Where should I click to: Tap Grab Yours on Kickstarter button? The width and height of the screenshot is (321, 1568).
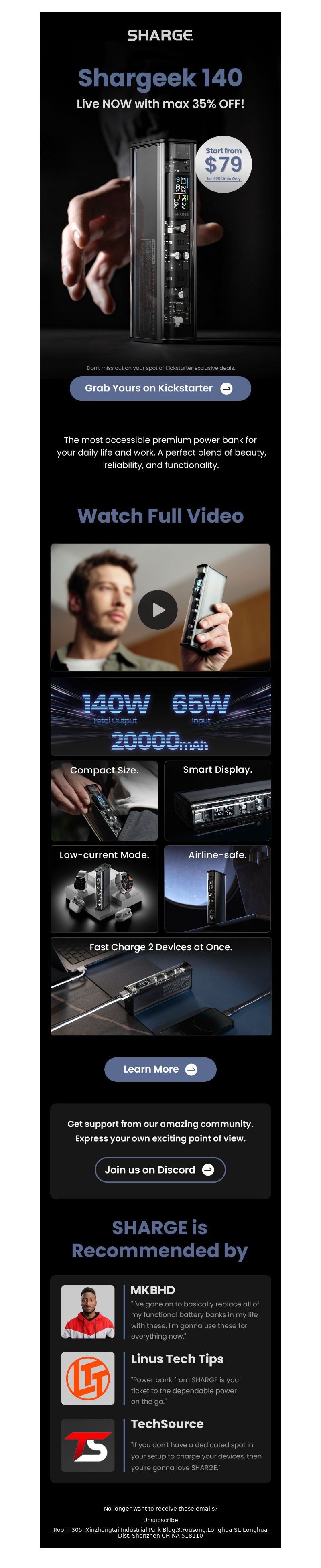click(x=160, y=388)
